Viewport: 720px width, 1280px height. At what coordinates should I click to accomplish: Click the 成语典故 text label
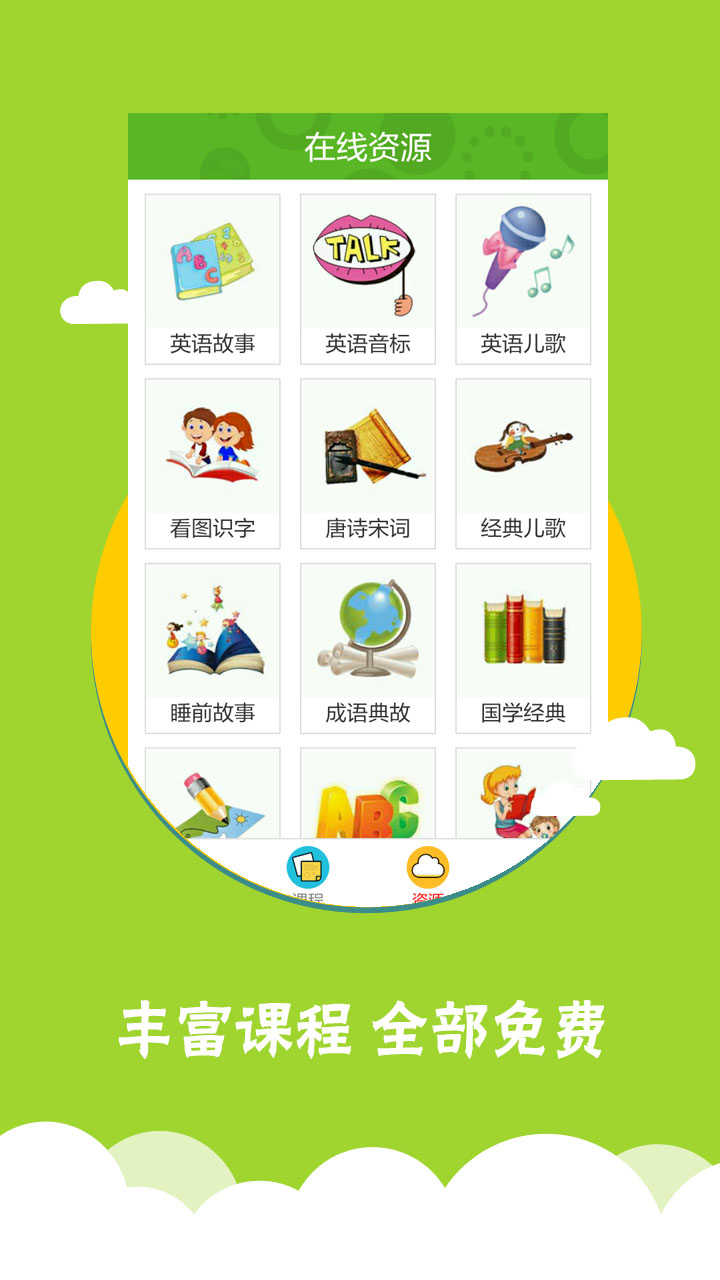point(366,715)
